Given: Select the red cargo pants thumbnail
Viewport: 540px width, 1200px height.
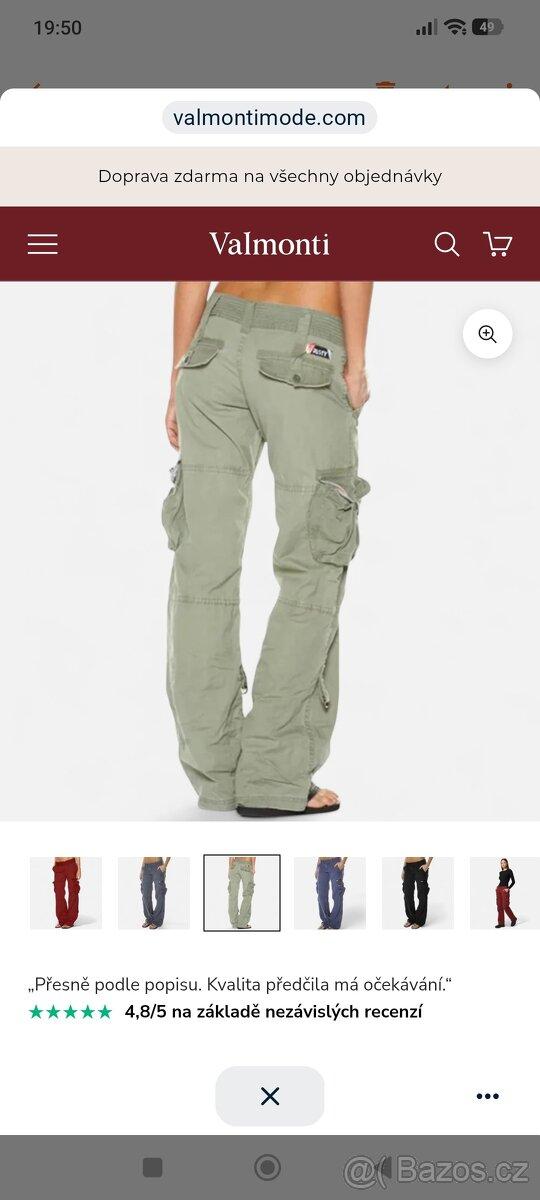Looking at the screenshot, I should (x=66, y=893).
